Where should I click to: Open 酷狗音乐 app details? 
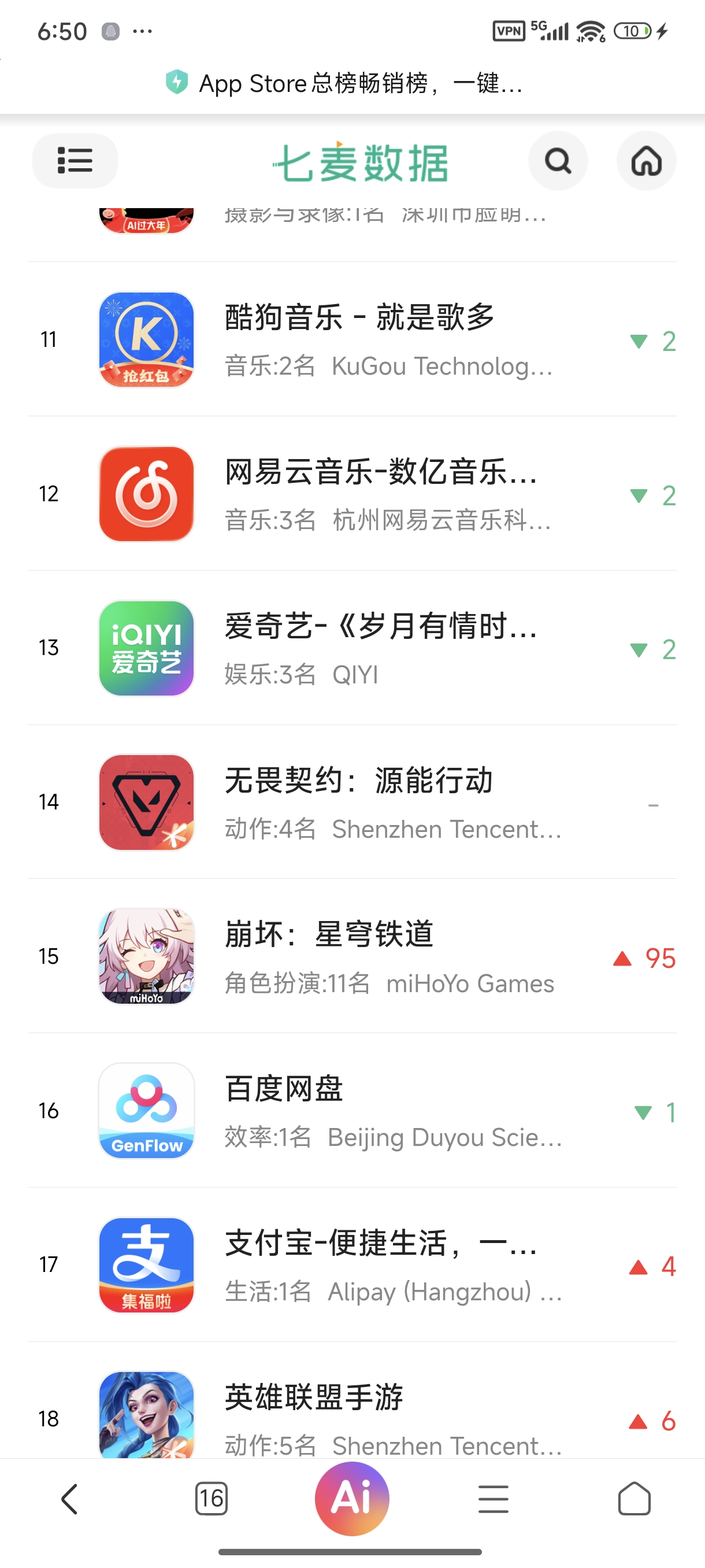(352, 339)
